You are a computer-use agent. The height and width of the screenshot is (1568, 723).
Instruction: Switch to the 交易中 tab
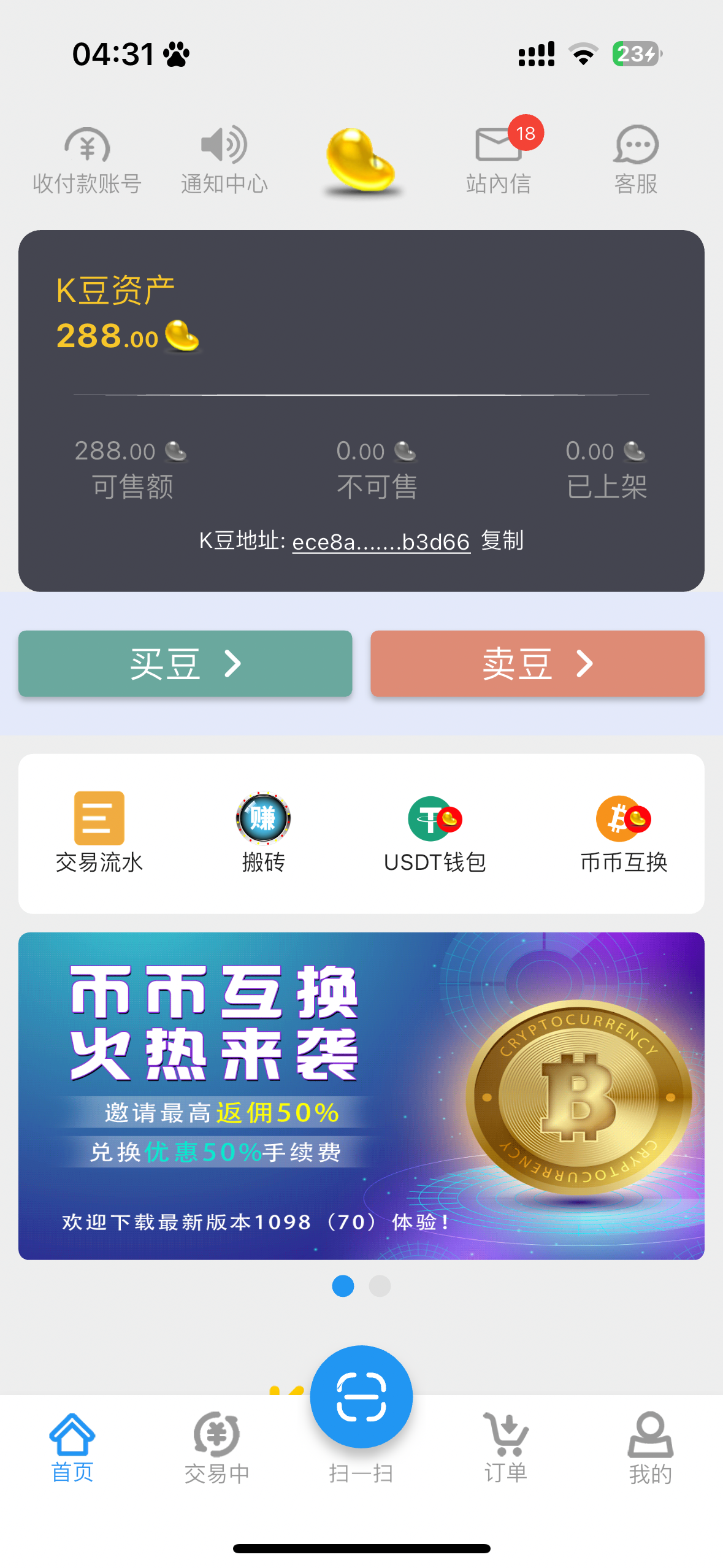click(216, 1449)
